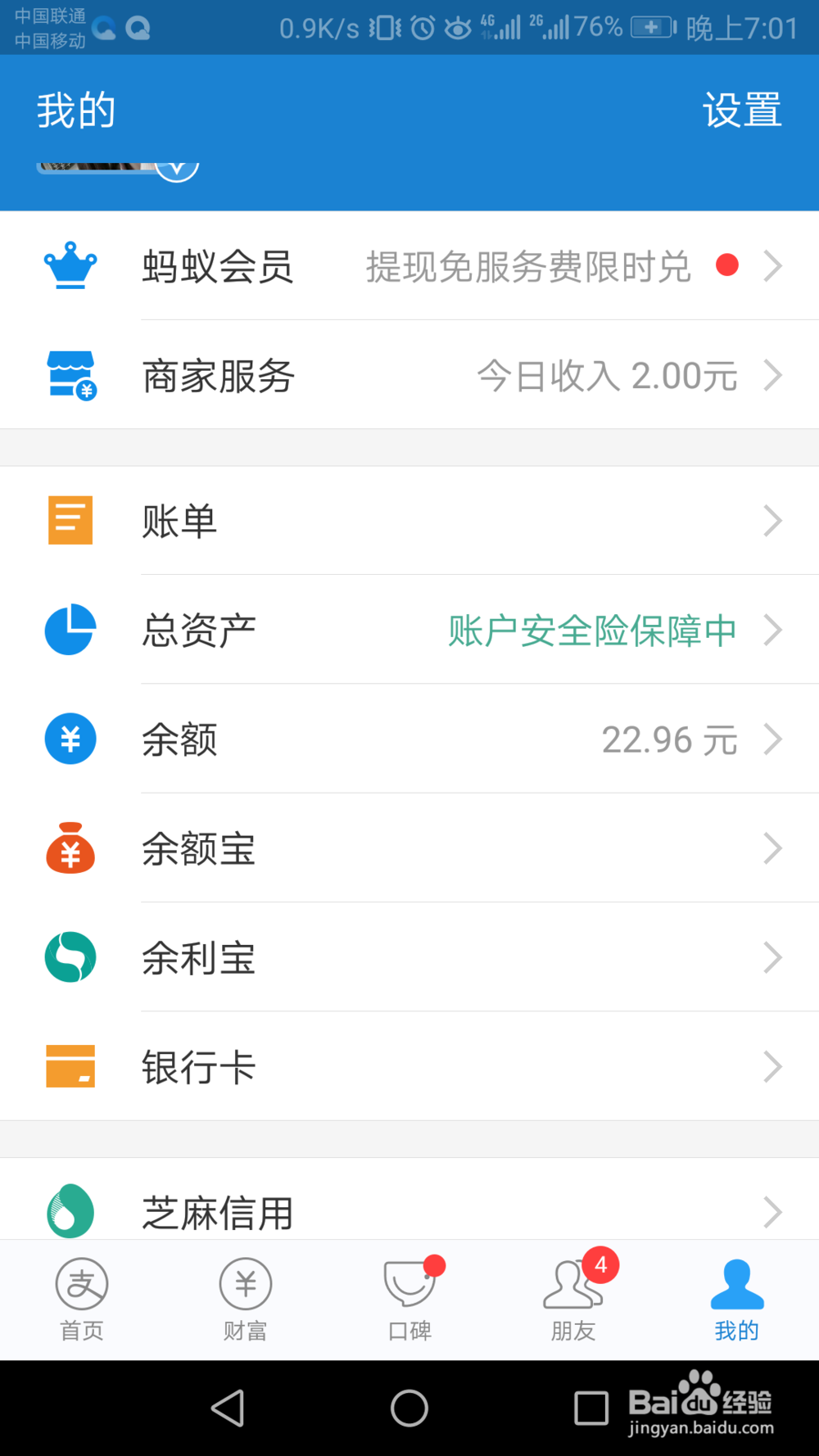Open the Yu'e Bao money bag icon
819x1456 pixels.
tap(70, 848)
